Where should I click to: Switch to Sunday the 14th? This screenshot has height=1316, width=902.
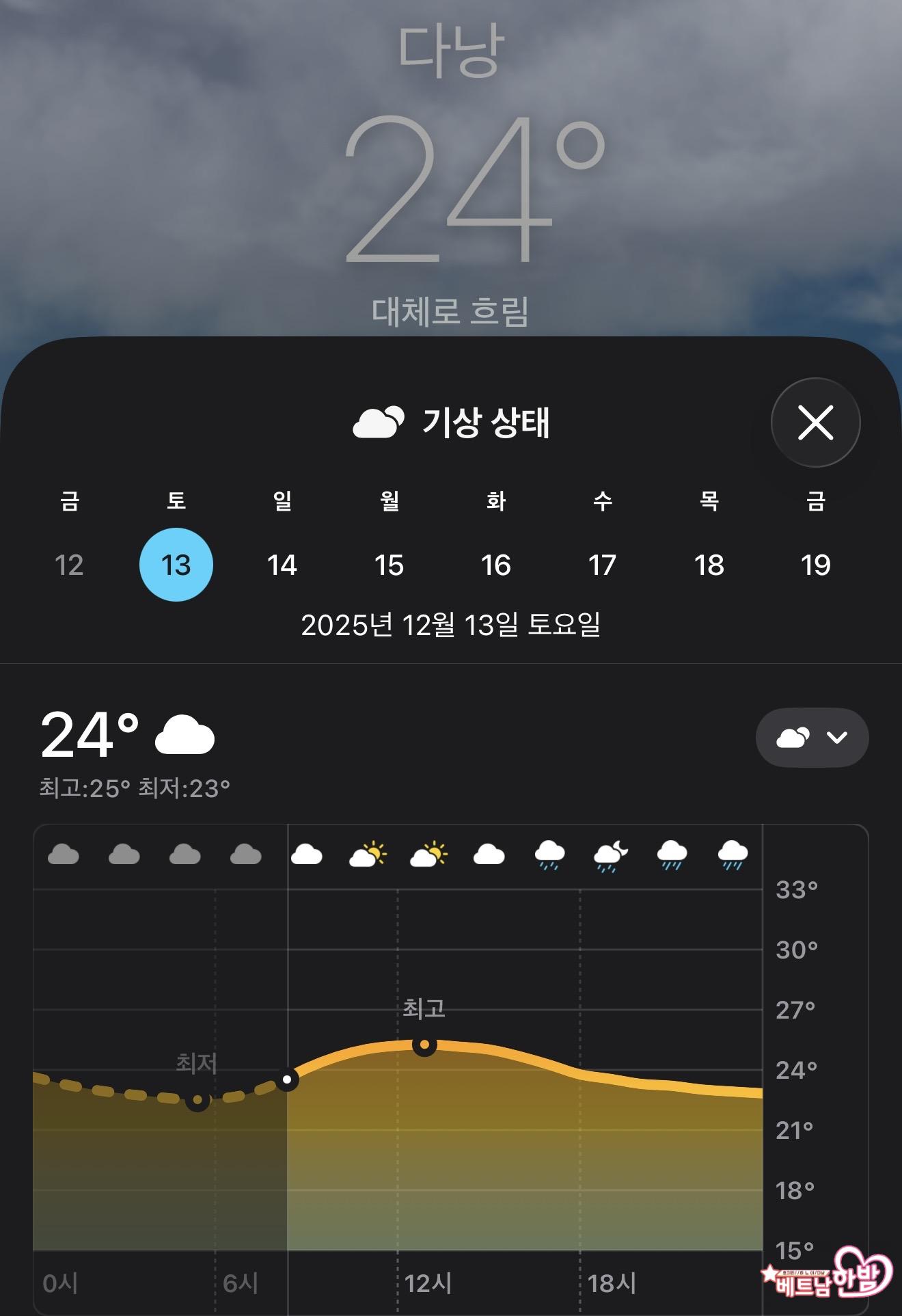[282, 565]
